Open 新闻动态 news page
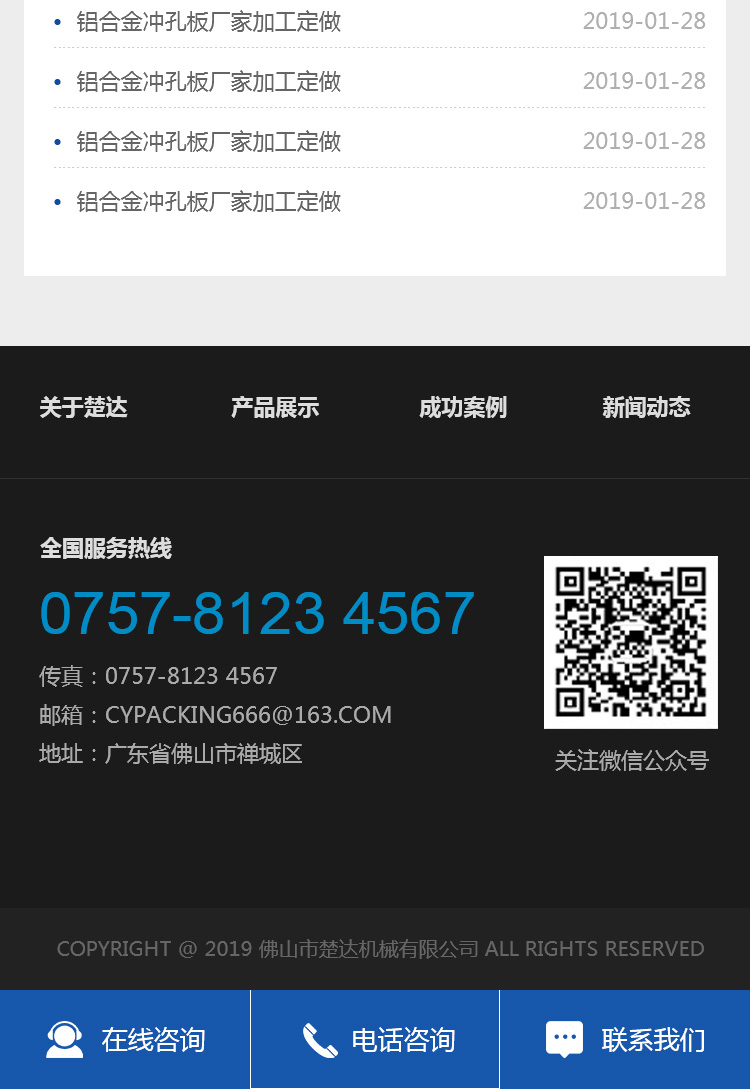 point(646,408)
